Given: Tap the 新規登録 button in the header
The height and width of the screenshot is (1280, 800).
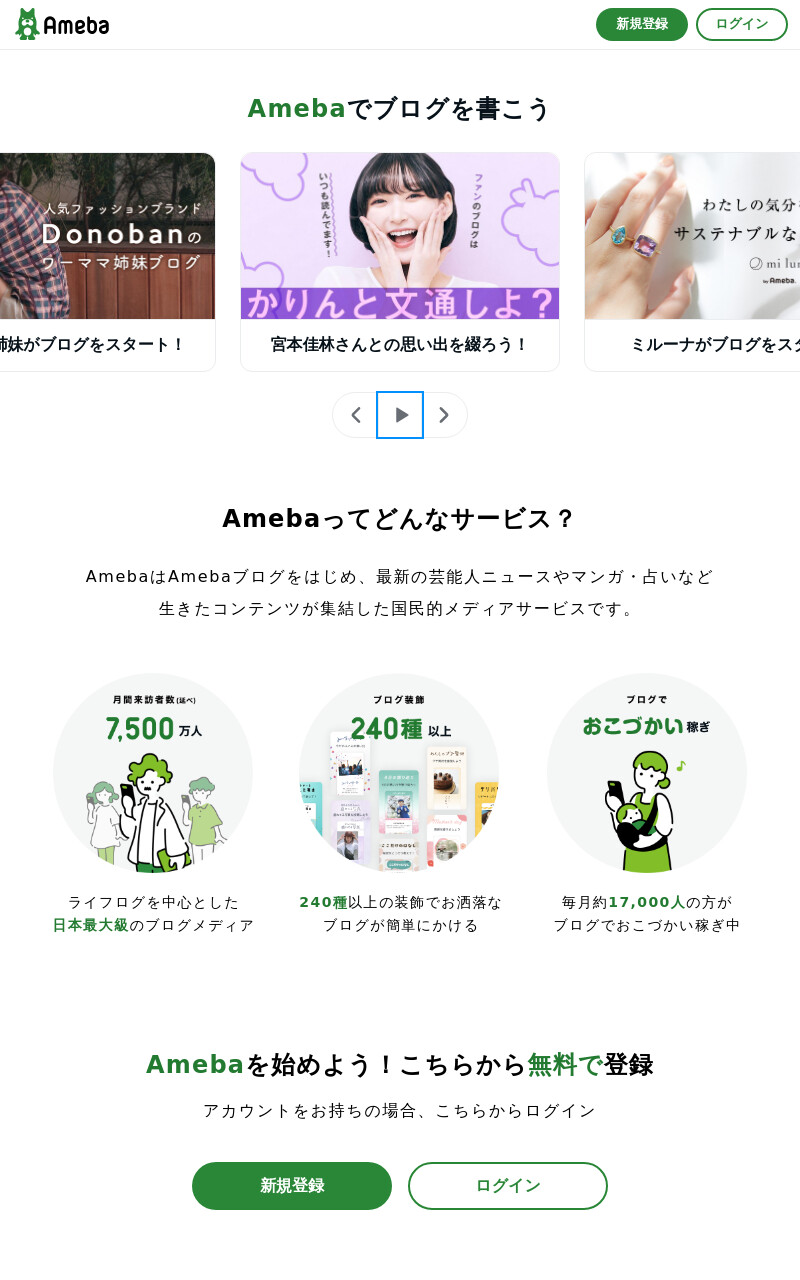Looking at the screenshot, I should (641, 24).
